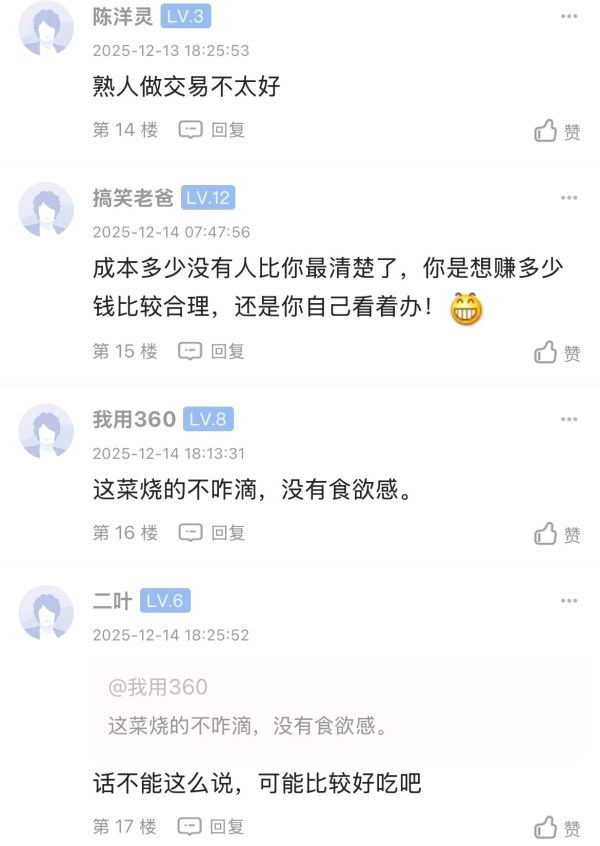Open 陈洋灵's profile avatar
This screenshot has height=846, width=600.
[x=46, y=29]
